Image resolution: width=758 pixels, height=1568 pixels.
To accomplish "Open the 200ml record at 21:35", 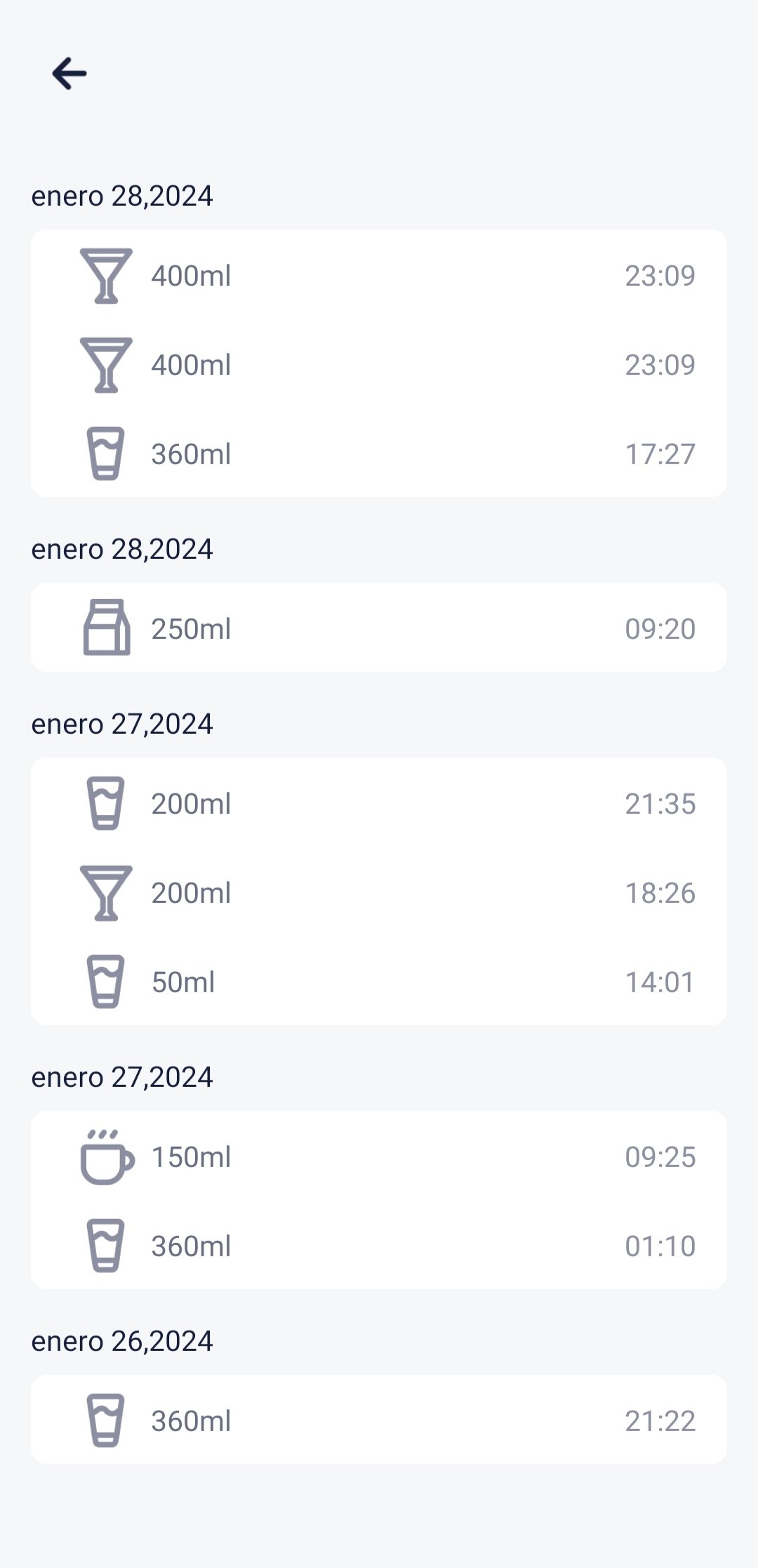I will coord(379,803).
